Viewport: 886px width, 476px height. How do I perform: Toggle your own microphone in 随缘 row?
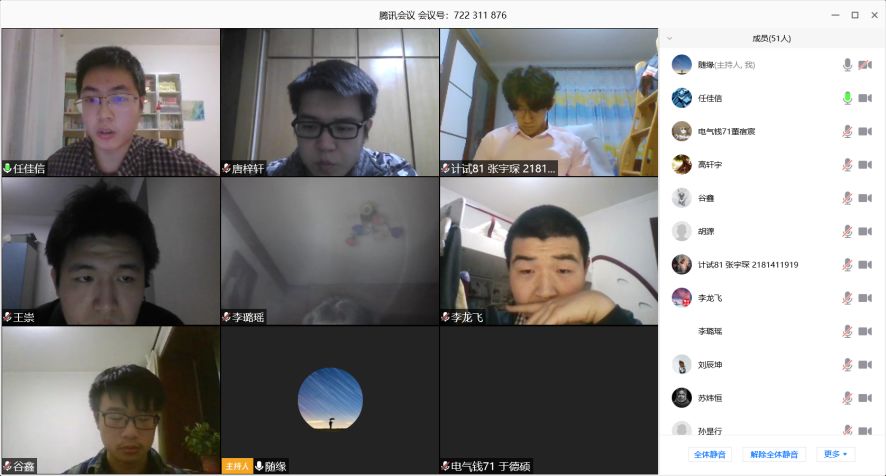[847, 65]
